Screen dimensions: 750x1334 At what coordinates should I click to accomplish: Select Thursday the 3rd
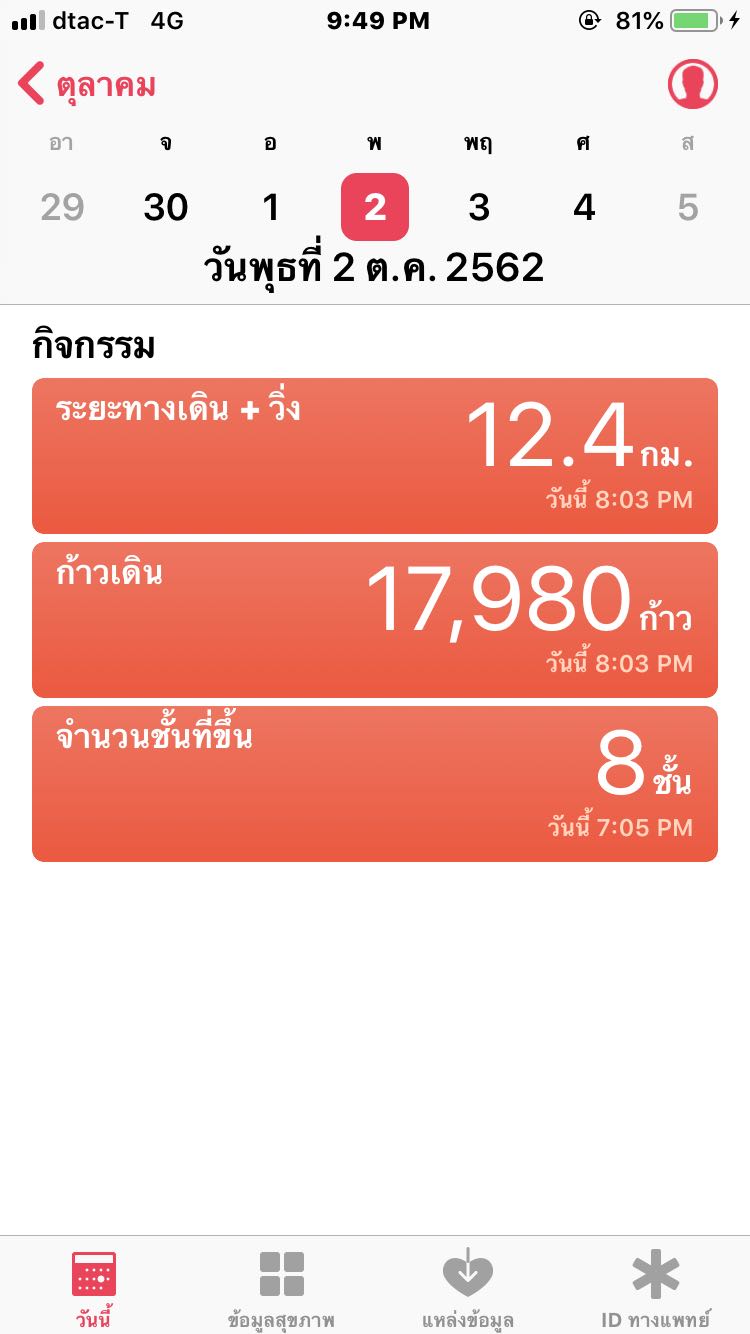pyautogui.click(x=479, y=207)
